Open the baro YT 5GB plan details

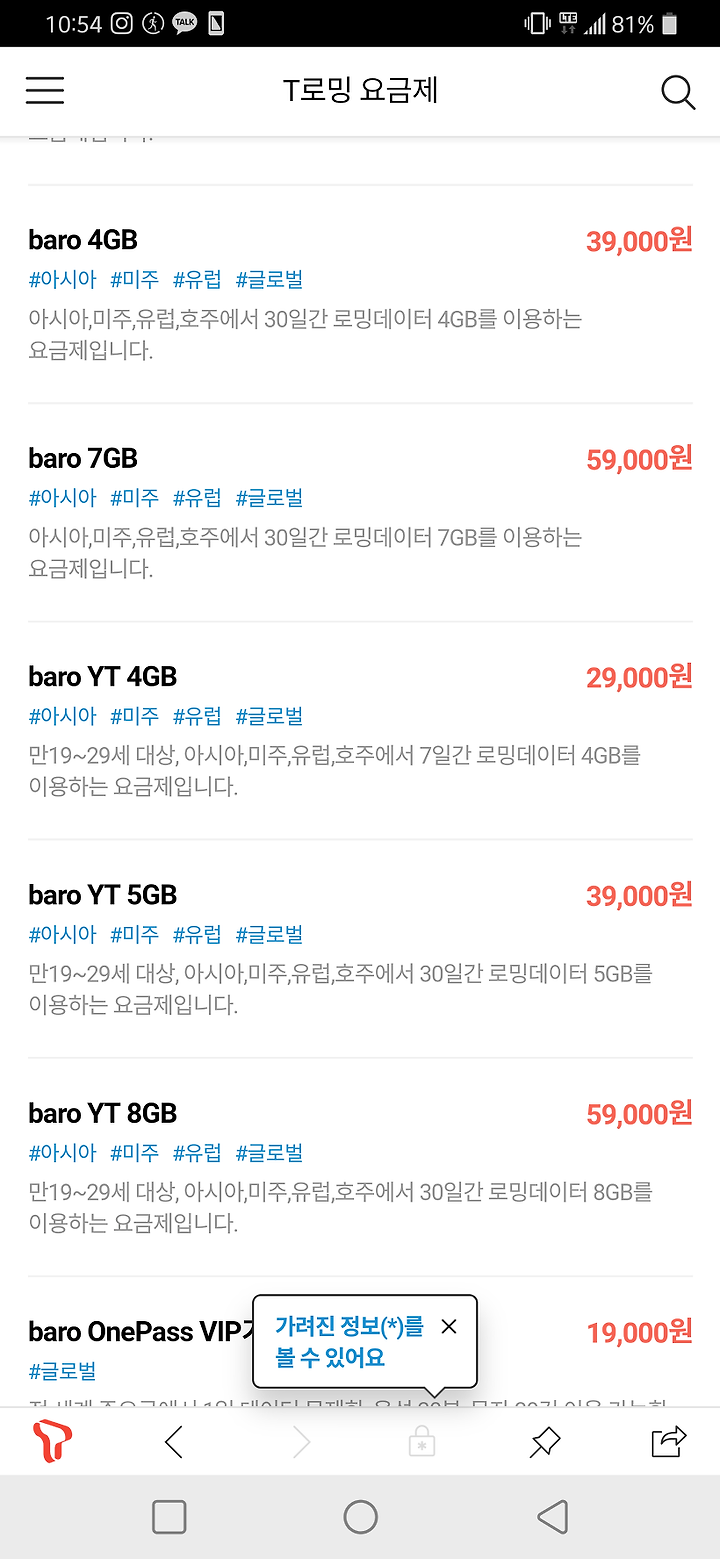coord(360,949)
